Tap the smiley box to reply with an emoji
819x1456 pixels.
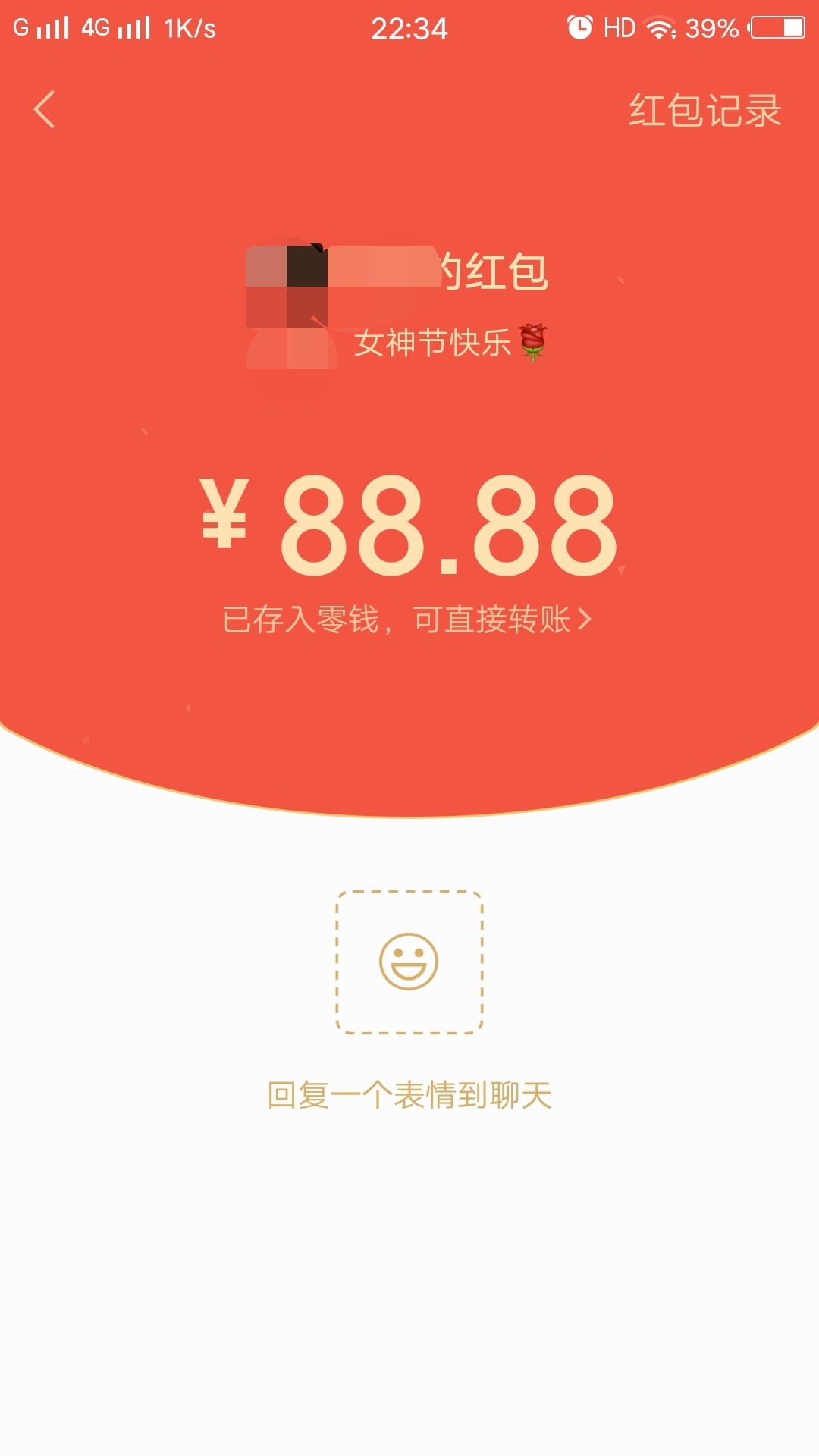(409, 962)
